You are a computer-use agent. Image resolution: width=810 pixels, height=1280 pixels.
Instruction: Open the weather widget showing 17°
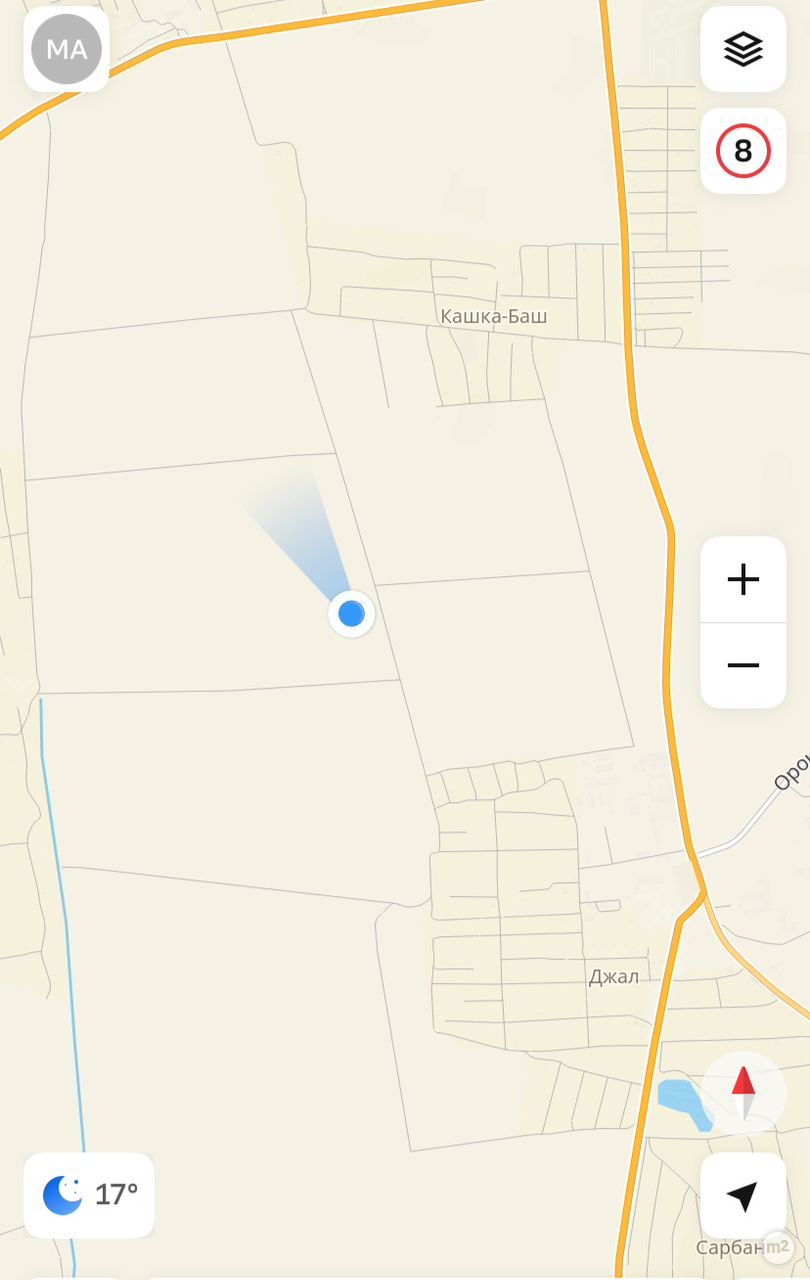(89, 1195)
